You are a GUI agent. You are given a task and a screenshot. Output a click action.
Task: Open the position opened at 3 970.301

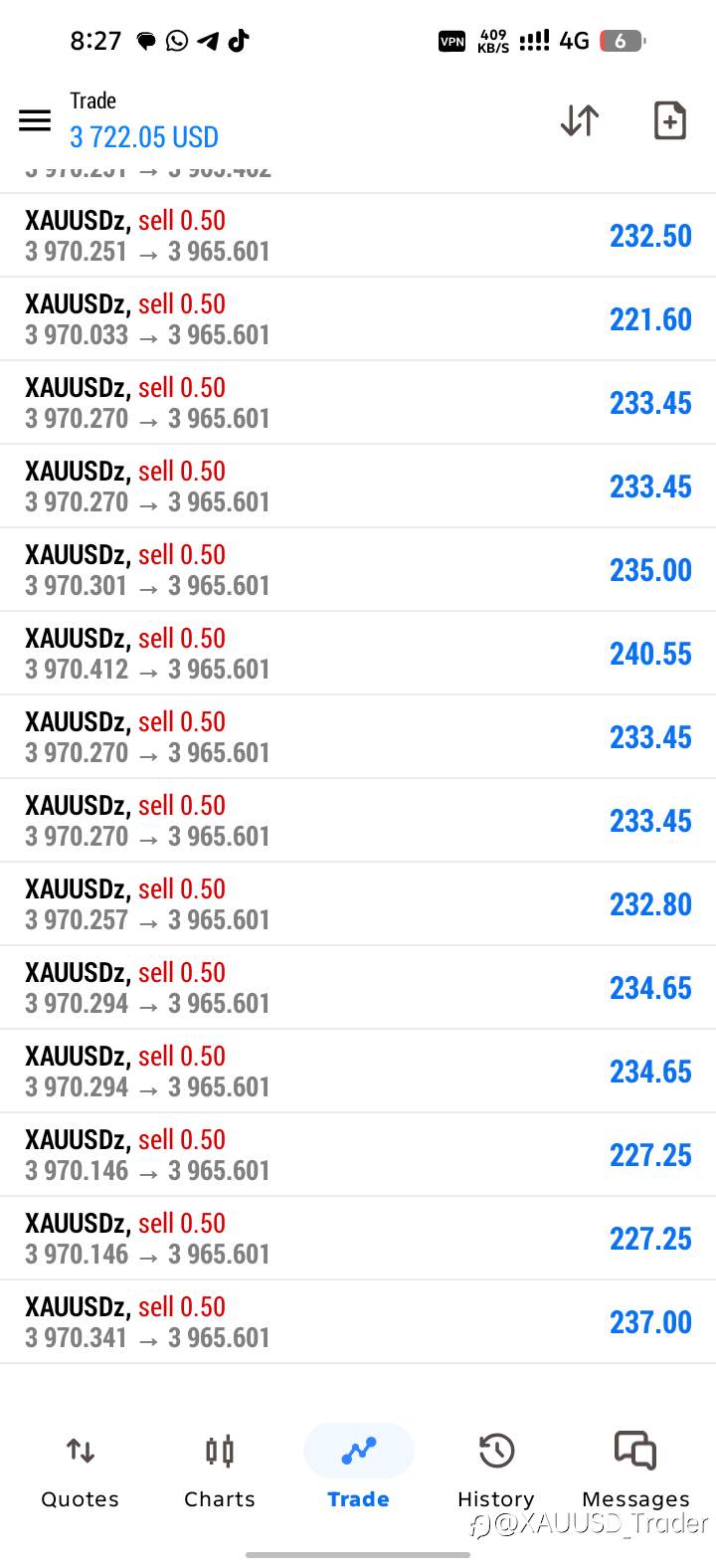point(358,570)
